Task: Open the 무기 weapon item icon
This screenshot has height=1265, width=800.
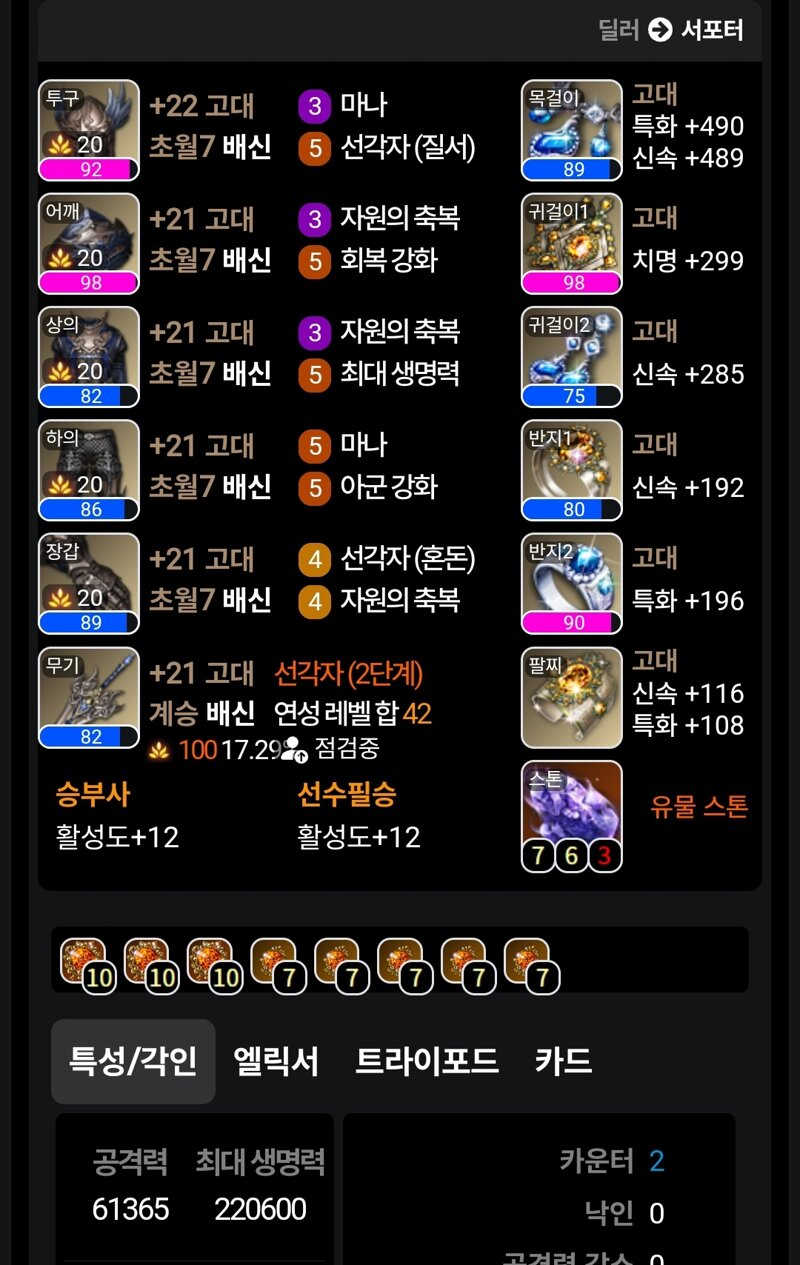Action: 89,697
